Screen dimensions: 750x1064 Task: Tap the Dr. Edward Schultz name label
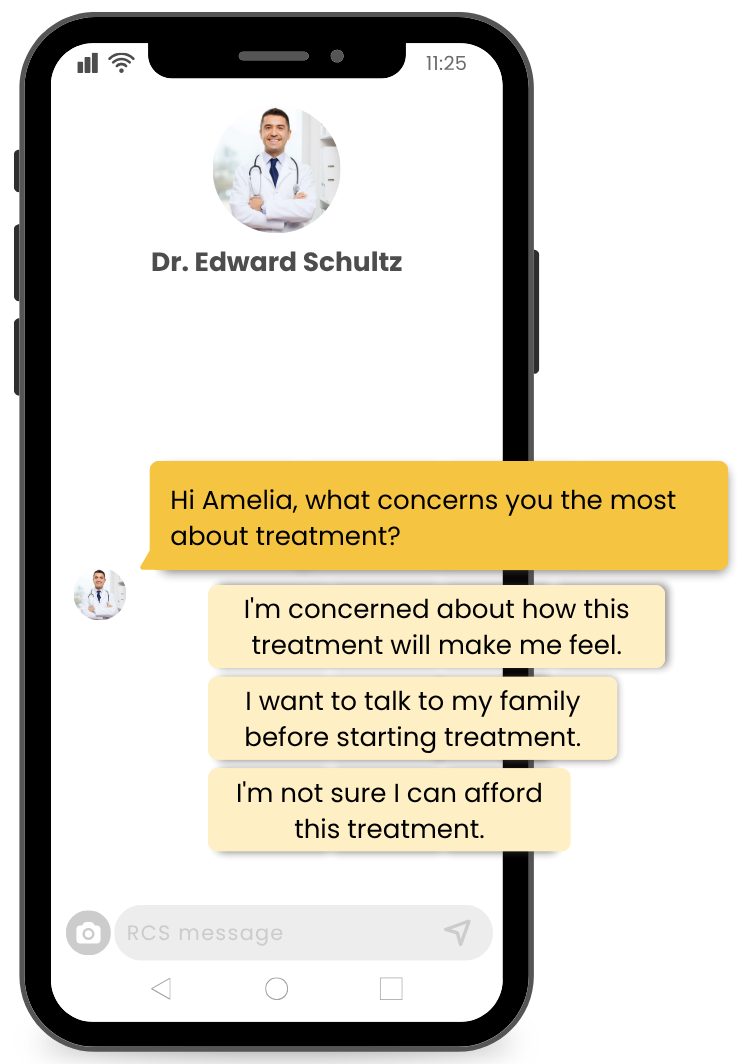point(276,262)
